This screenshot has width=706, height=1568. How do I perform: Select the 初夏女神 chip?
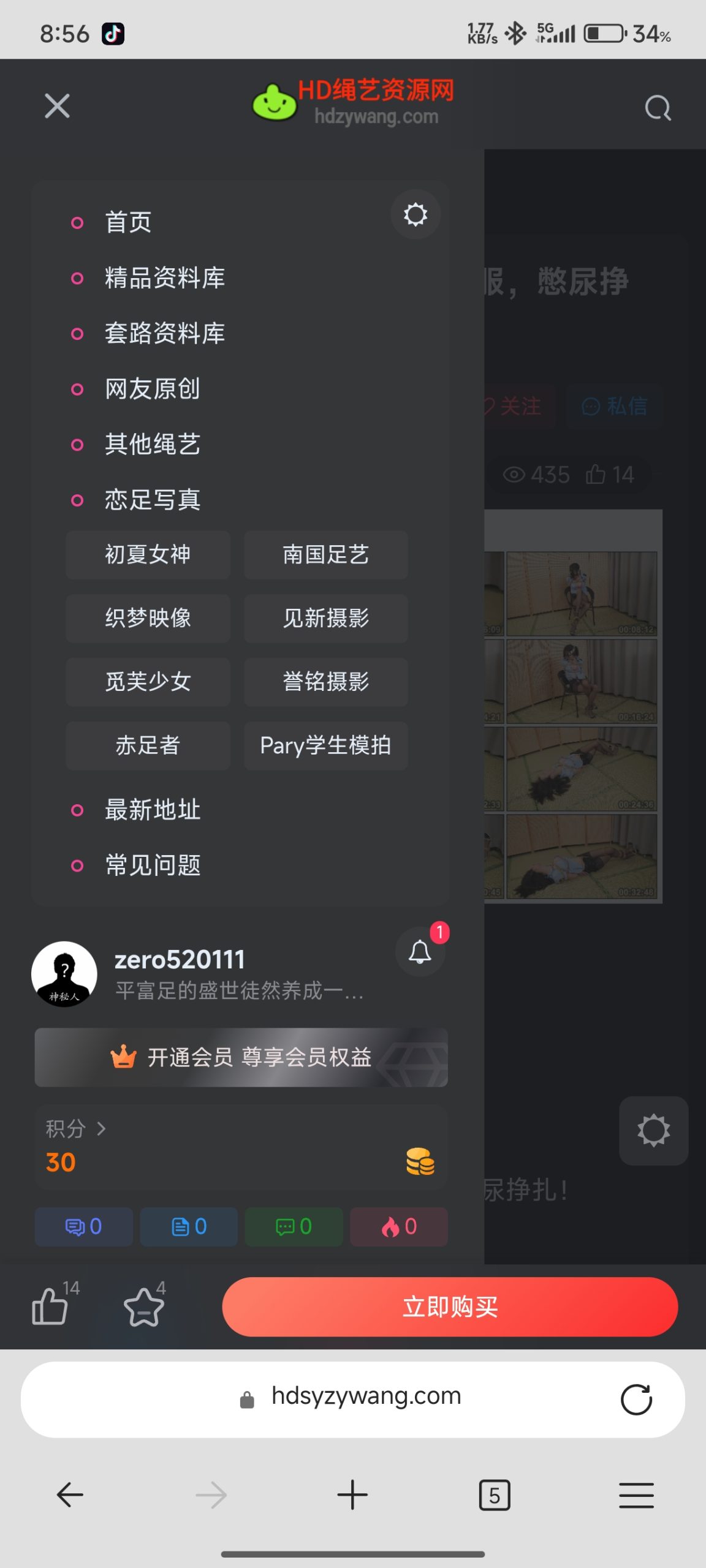(148, 555)
